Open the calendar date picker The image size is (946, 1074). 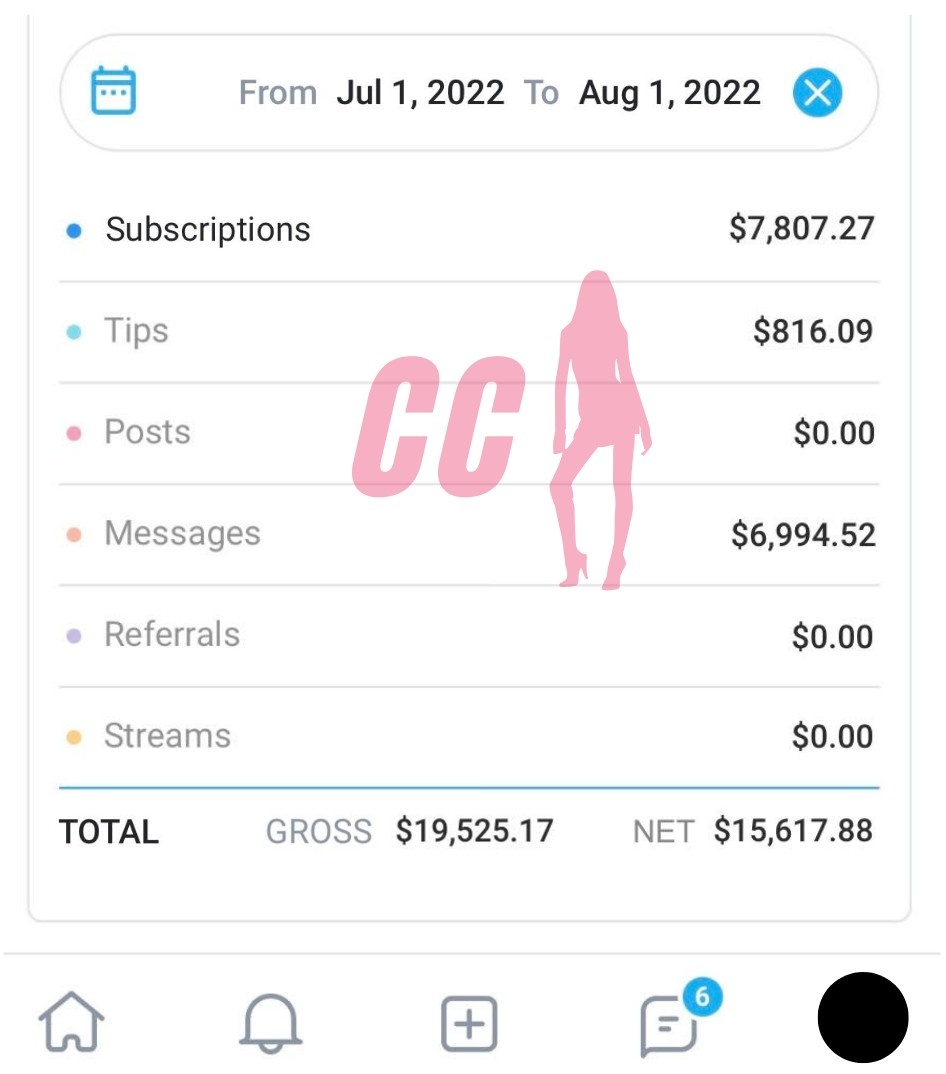114,93
